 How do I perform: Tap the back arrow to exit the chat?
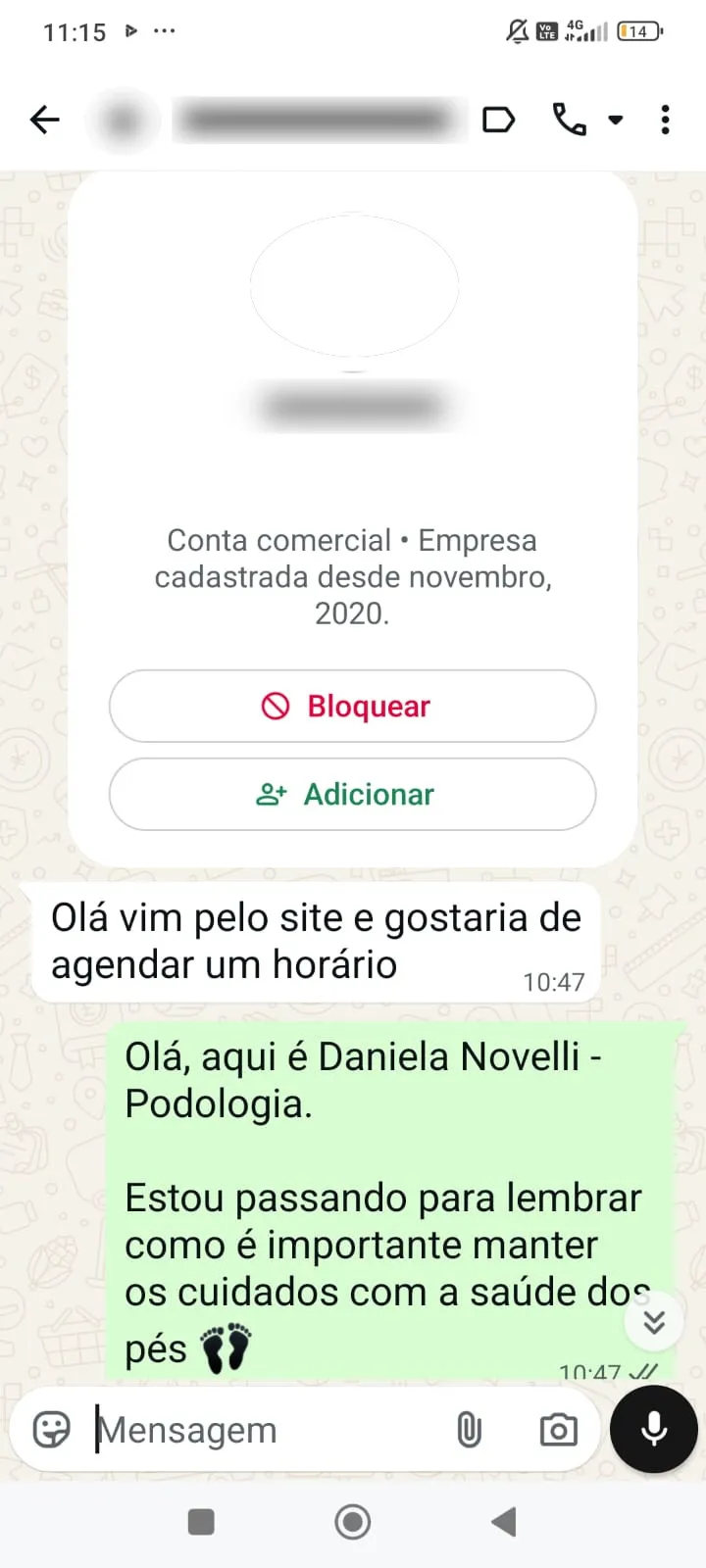click(x=44, y=120)
